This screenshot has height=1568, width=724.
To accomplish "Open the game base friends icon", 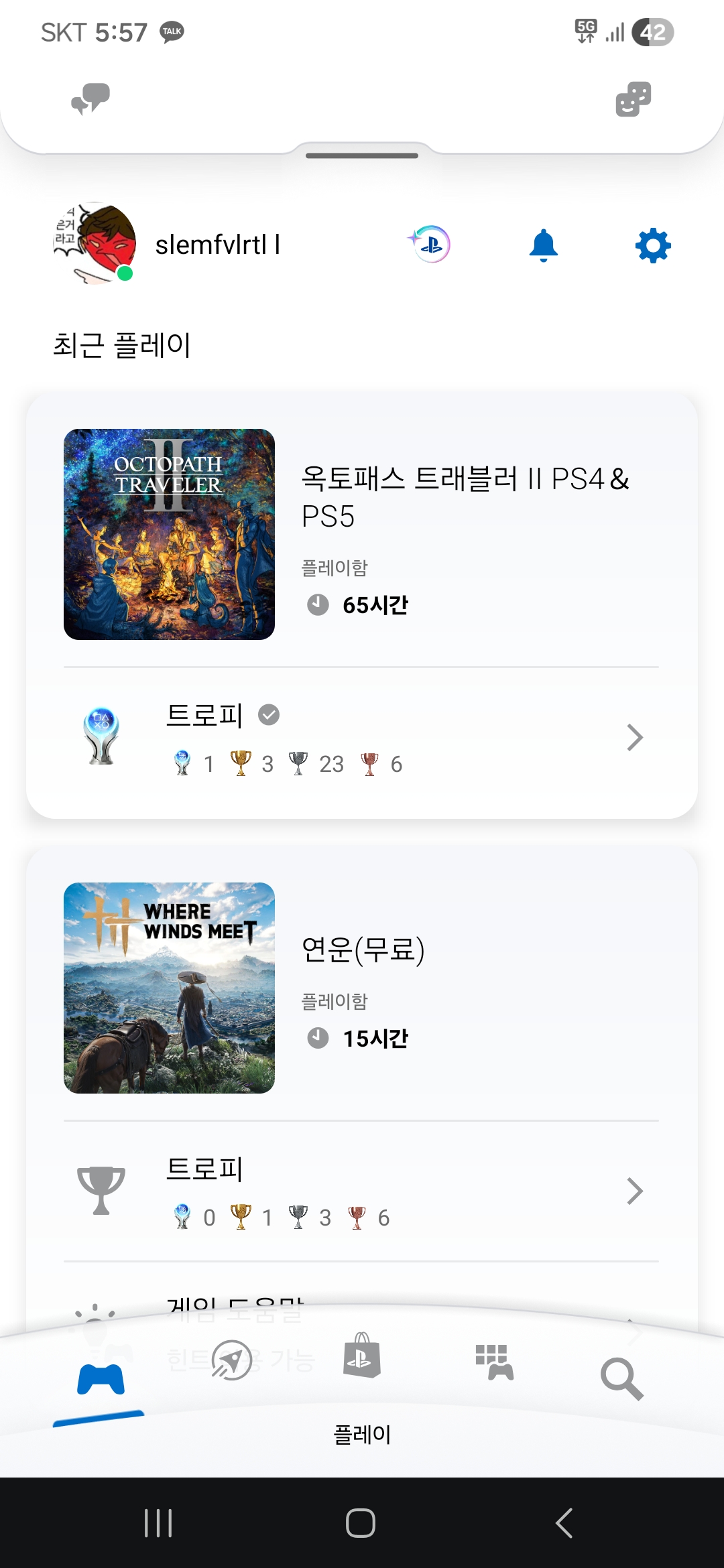I will pyautogui.click(x=633, y=99).
